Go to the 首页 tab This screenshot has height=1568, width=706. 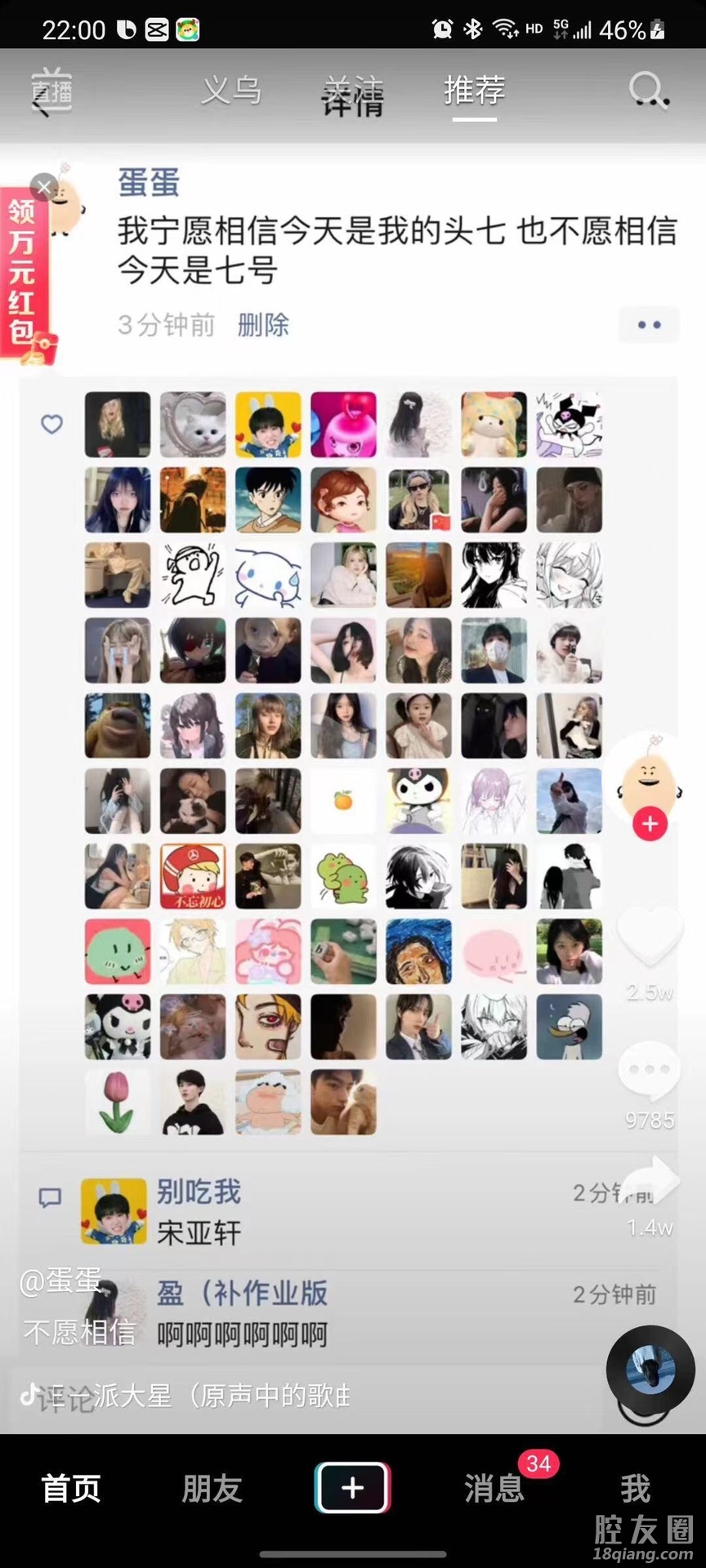point(71,1488)
